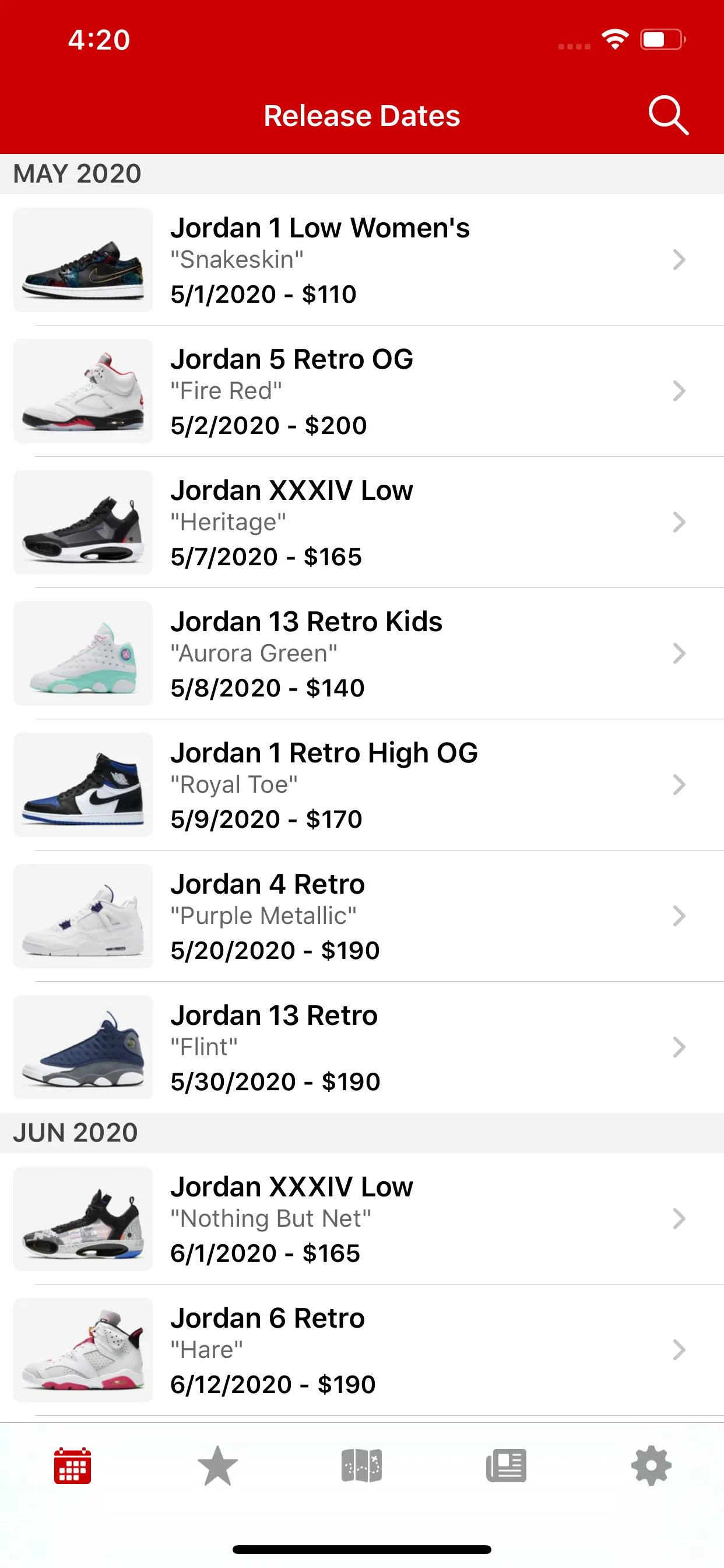Open the map tab
Image resolution: width=724 pixels, height=1568 pixels.
pyautogui.click(x=361, y=1466)
